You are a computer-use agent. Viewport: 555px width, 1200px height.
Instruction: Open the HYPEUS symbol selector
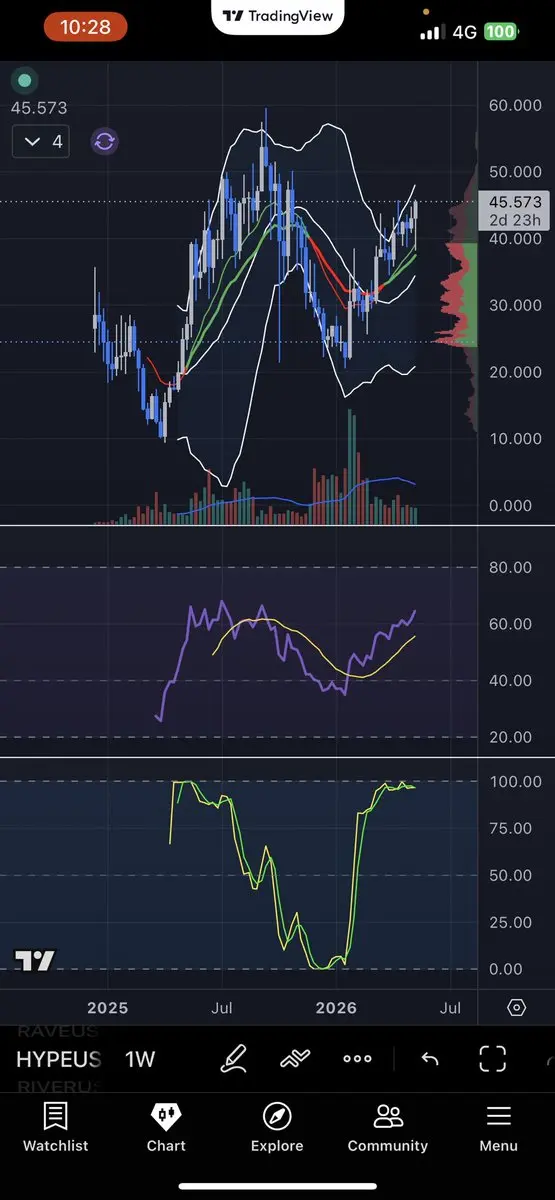pos(59,1059)
